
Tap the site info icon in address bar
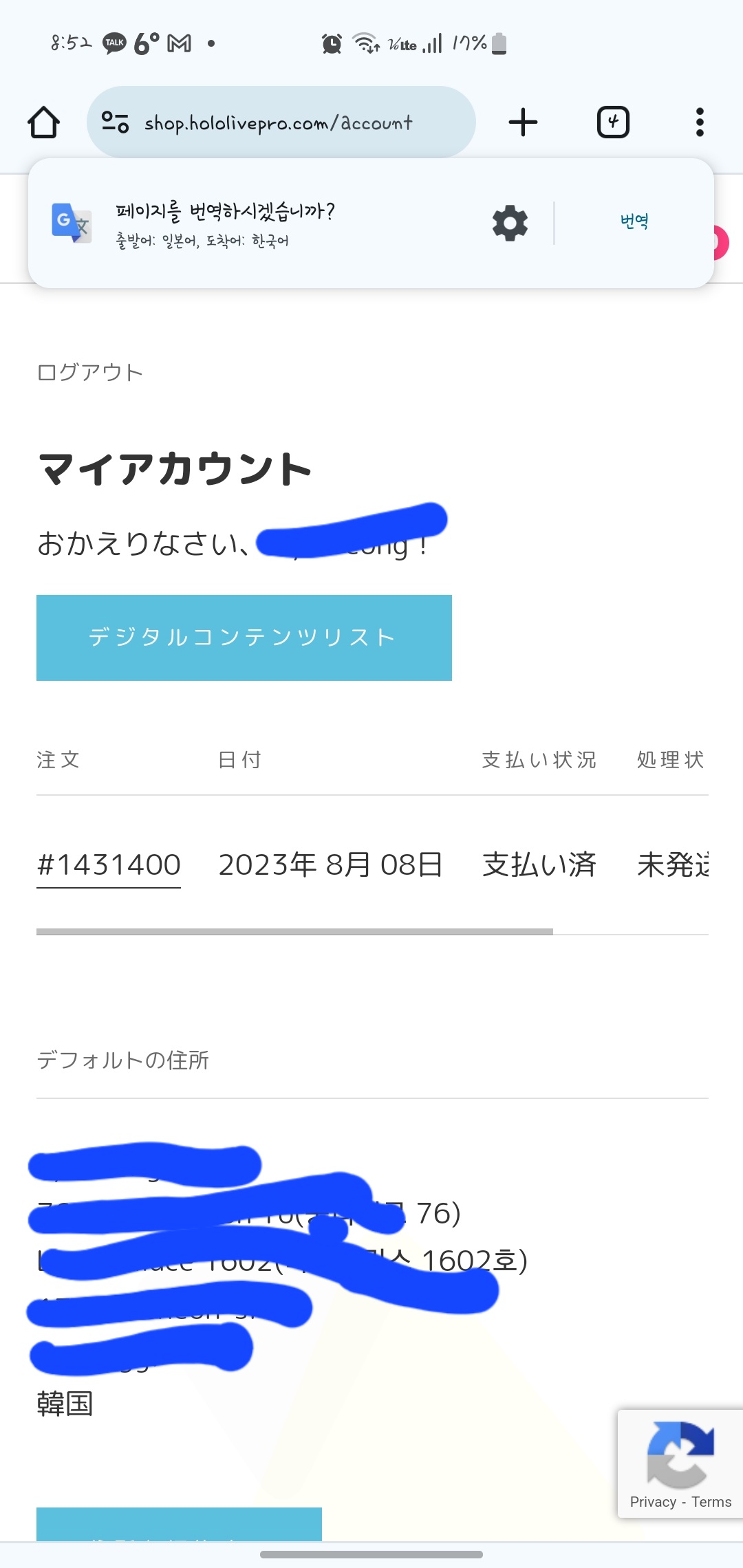tap(115, 122)
